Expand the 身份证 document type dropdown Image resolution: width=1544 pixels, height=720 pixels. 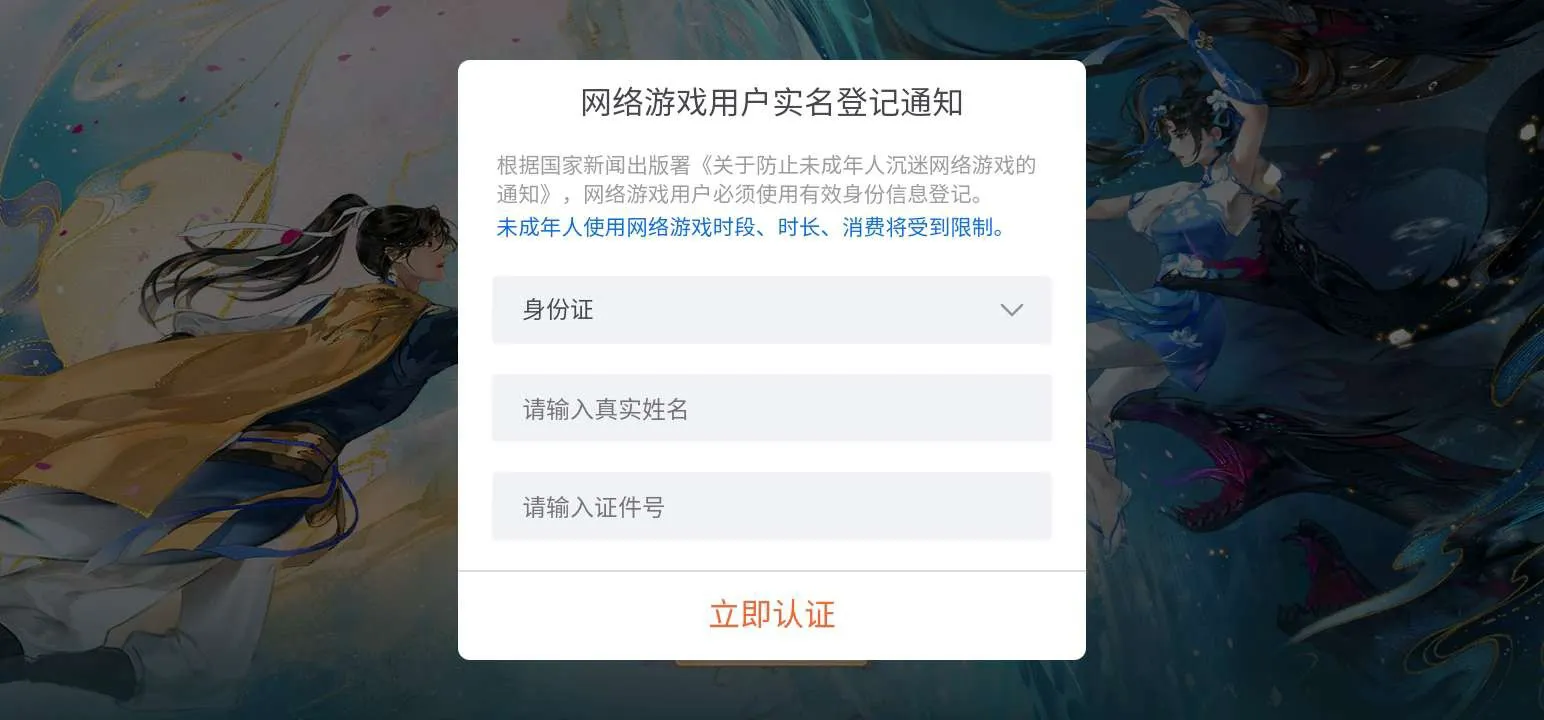(771, 310)
